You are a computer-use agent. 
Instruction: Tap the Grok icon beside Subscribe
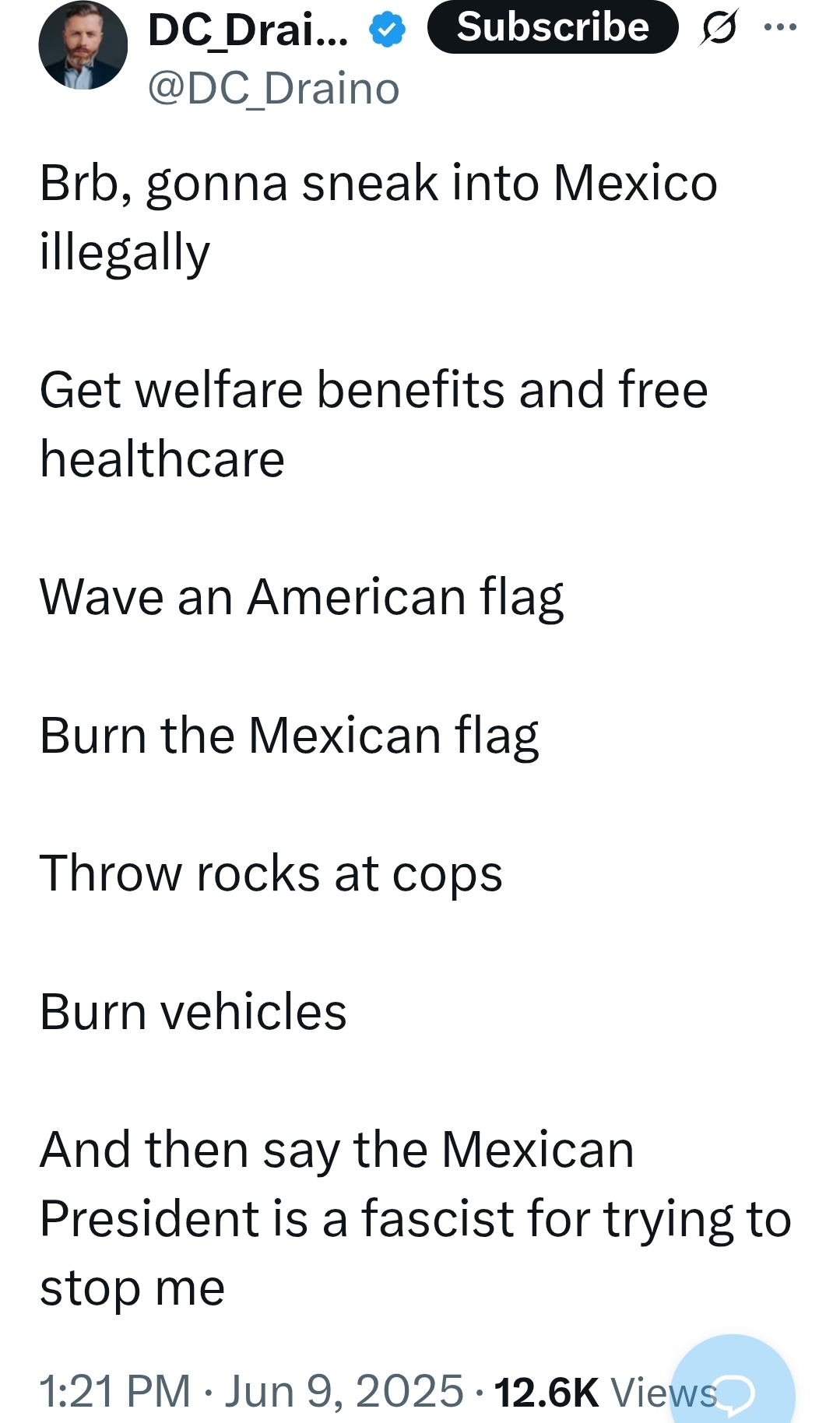[x=718, y=28]
